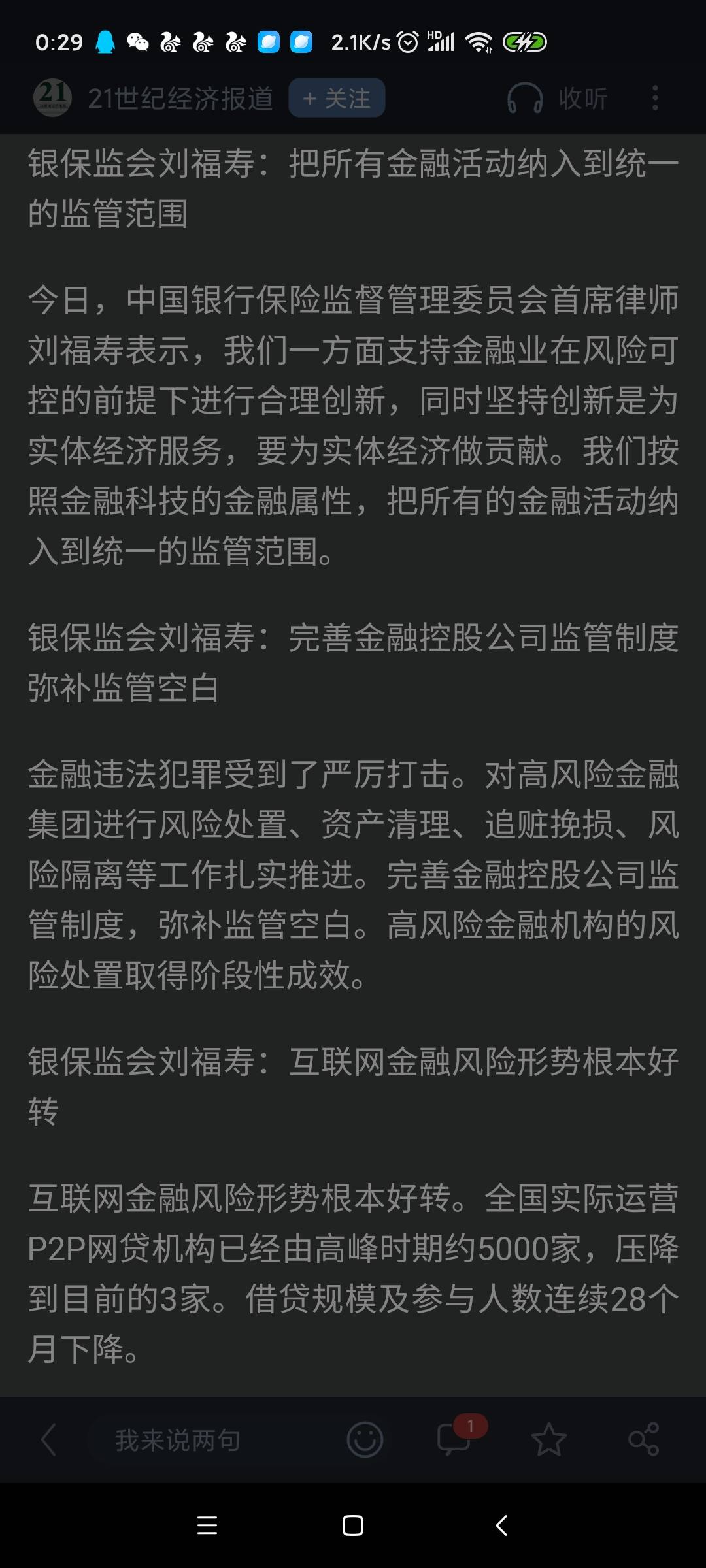Bookmark the article with the star icon
The height and width of the screenshot is (1568, 706).
(x=548, y=1440)
